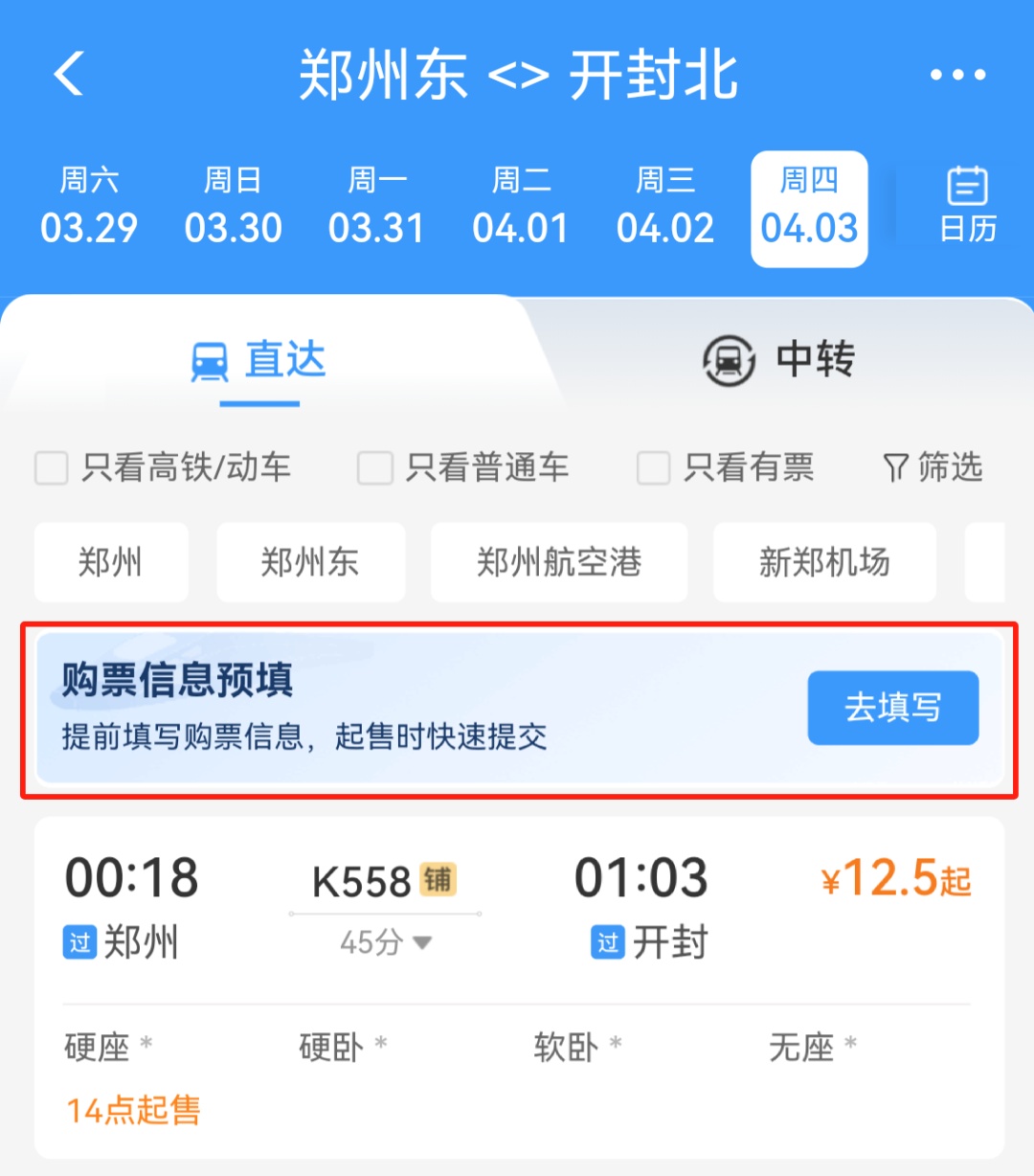The width and height of the screenshot is (1034, 1176).
Task: Tap the 铺 badge next to K558
Action: click(x=437, y=880)
